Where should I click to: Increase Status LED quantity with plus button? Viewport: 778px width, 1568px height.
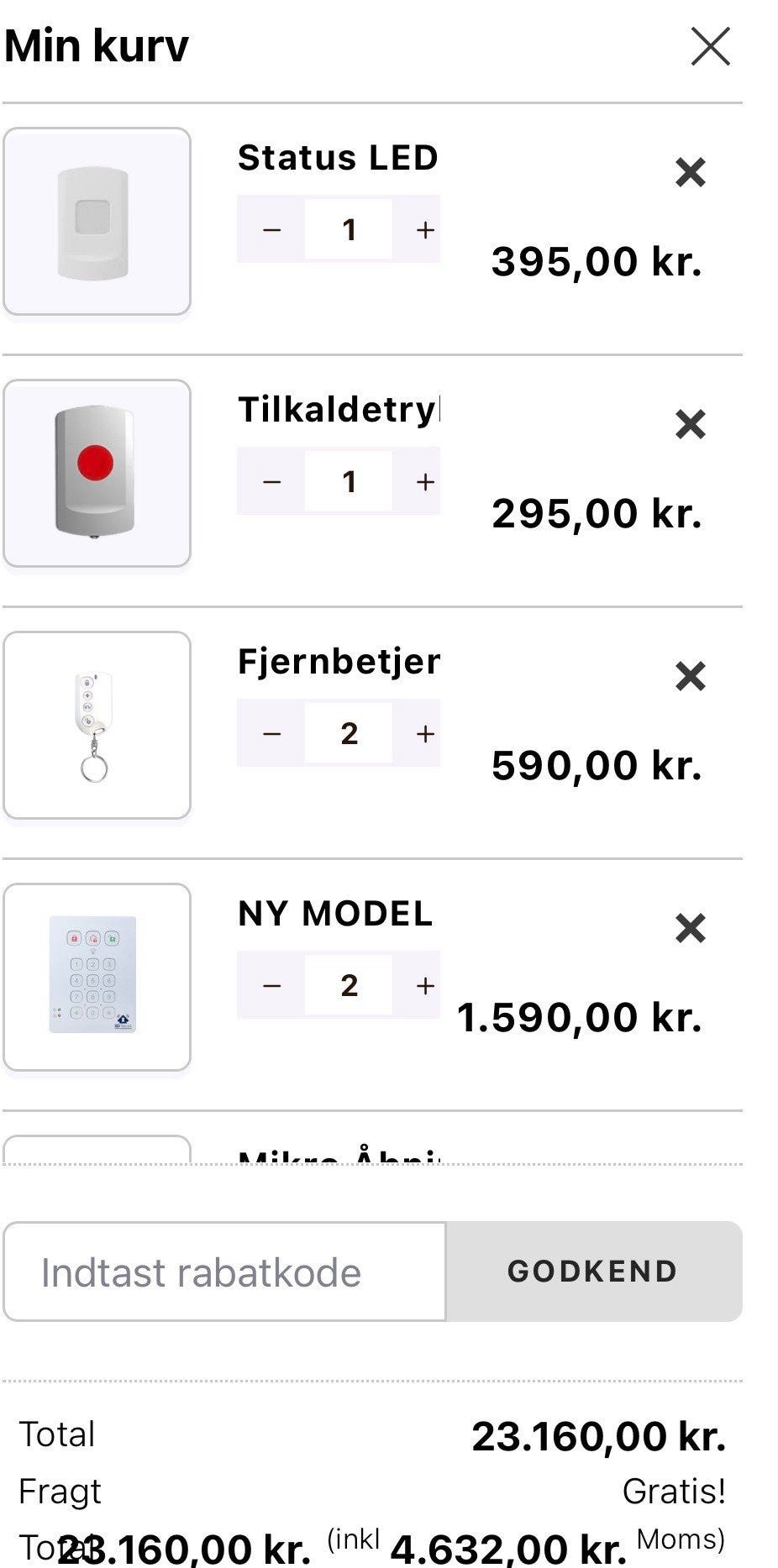(x=425, y=228)
